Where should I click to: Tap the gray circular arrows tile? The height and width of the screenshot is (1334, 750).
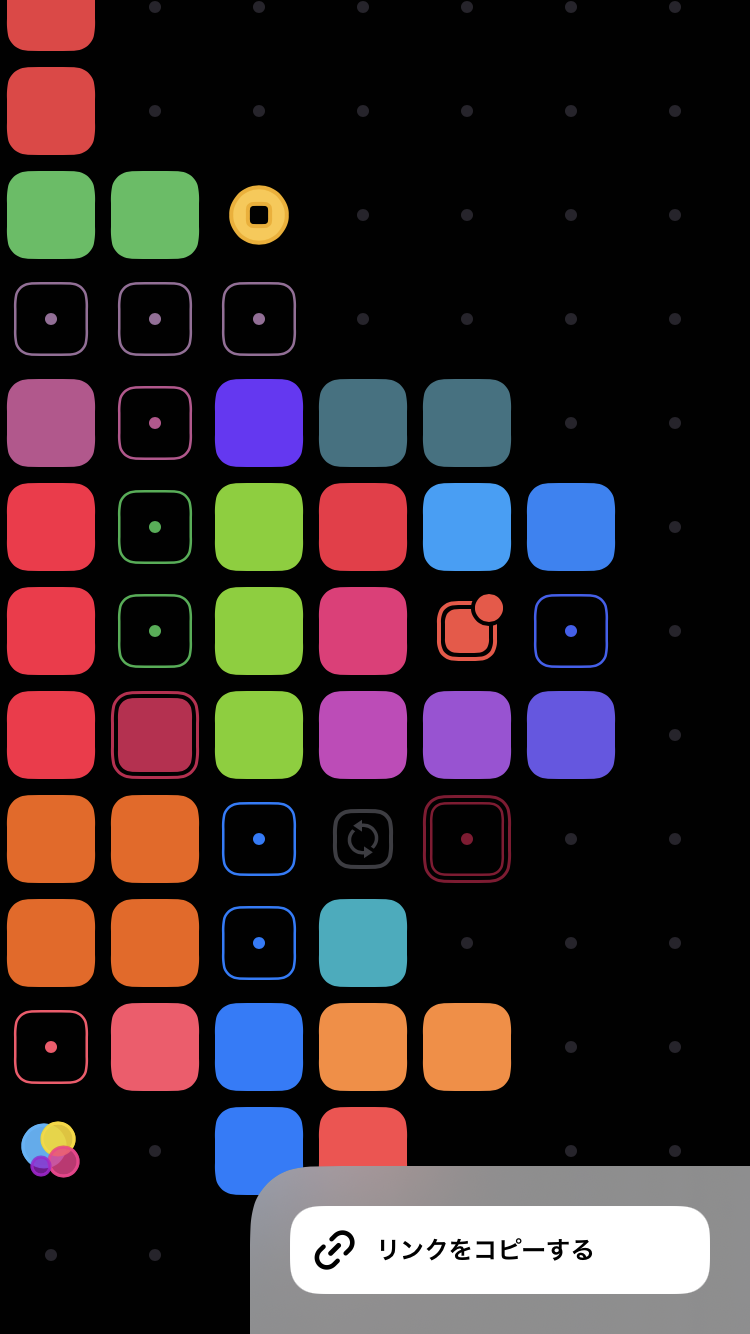pyautogui.click(x=363, y=839)
